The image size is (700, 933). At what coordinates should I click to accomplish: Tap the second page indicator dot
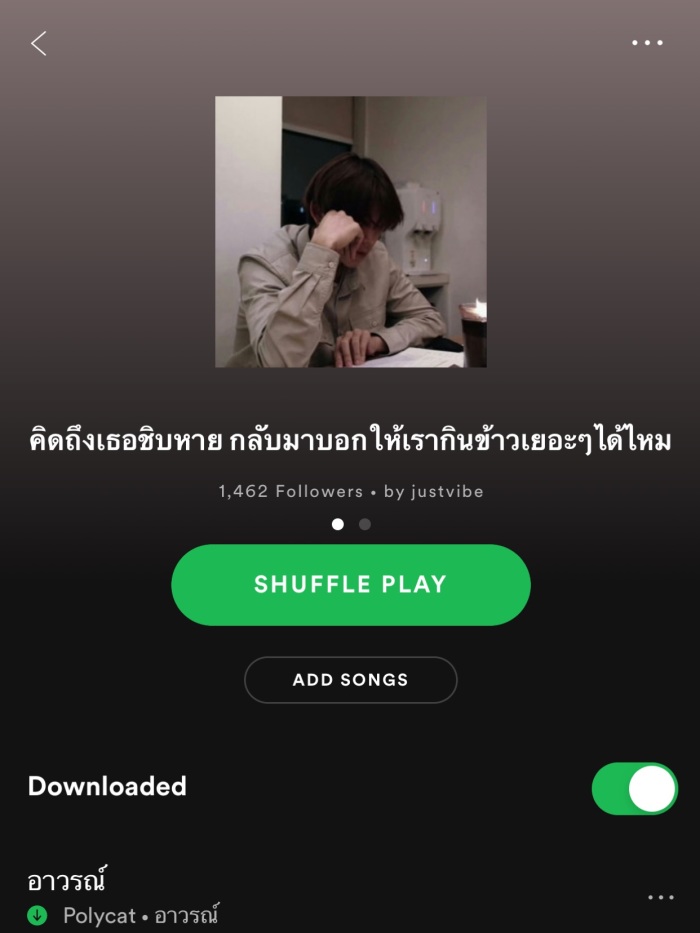point(365,523)
